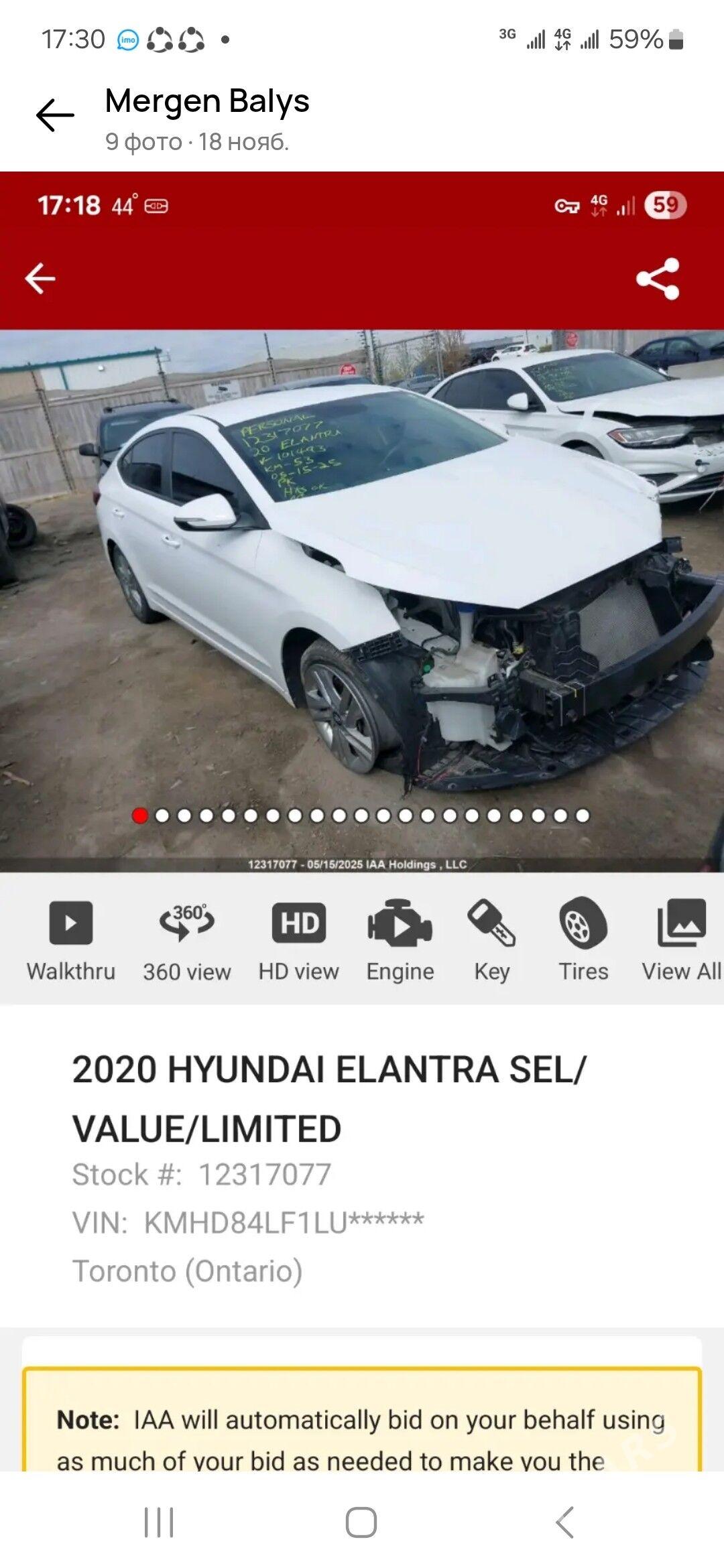View the Engine photos icon
This screenshot has height=1568, width=724.
point(400,931)
